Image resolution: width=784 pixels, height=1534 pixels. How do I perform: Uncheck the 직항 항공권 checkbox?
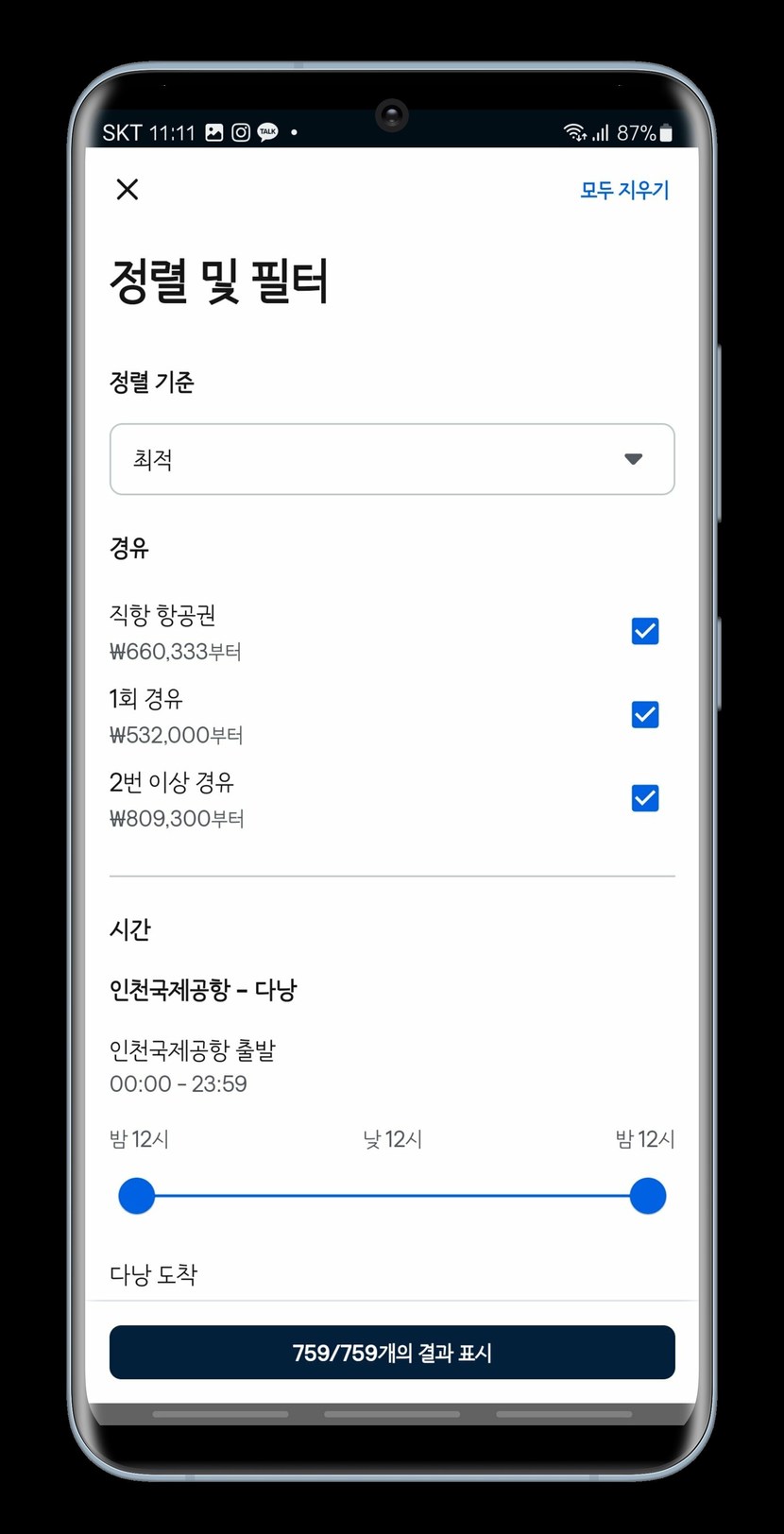pyautogui.click(x=645, y=631)
